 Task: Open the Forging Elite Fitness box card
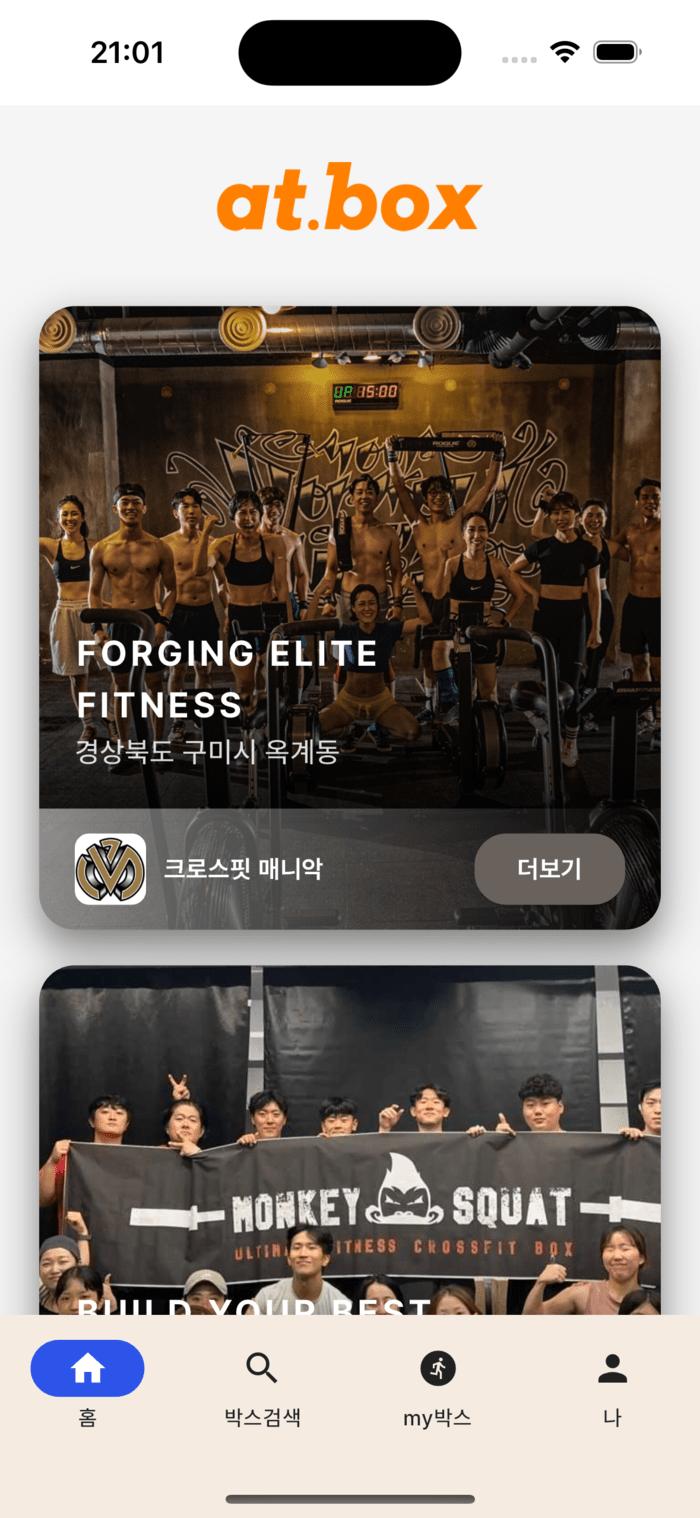[349, 560]
